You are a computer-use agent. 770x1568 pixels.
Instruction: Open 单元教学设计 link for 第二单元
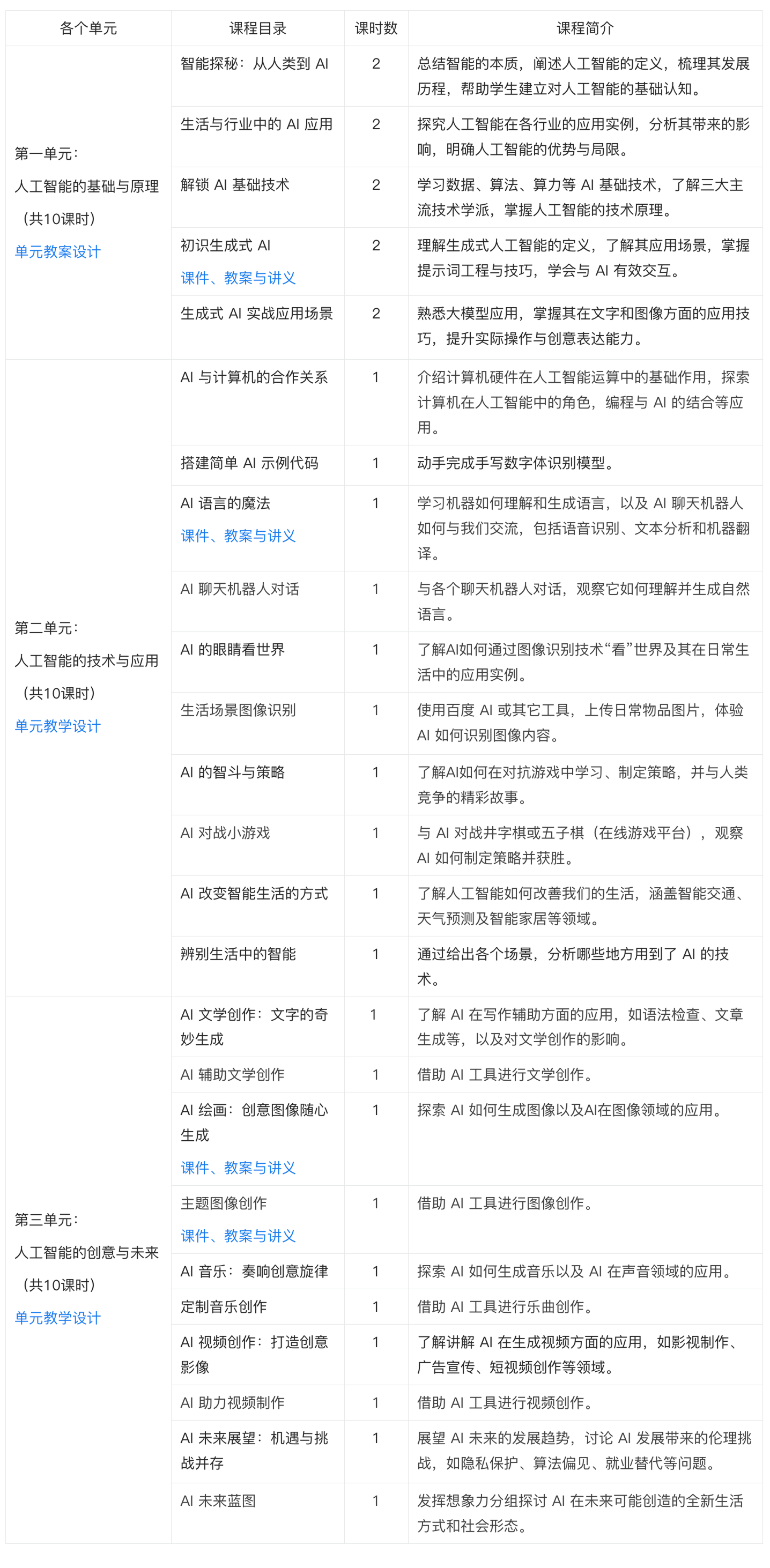[58, 725]
